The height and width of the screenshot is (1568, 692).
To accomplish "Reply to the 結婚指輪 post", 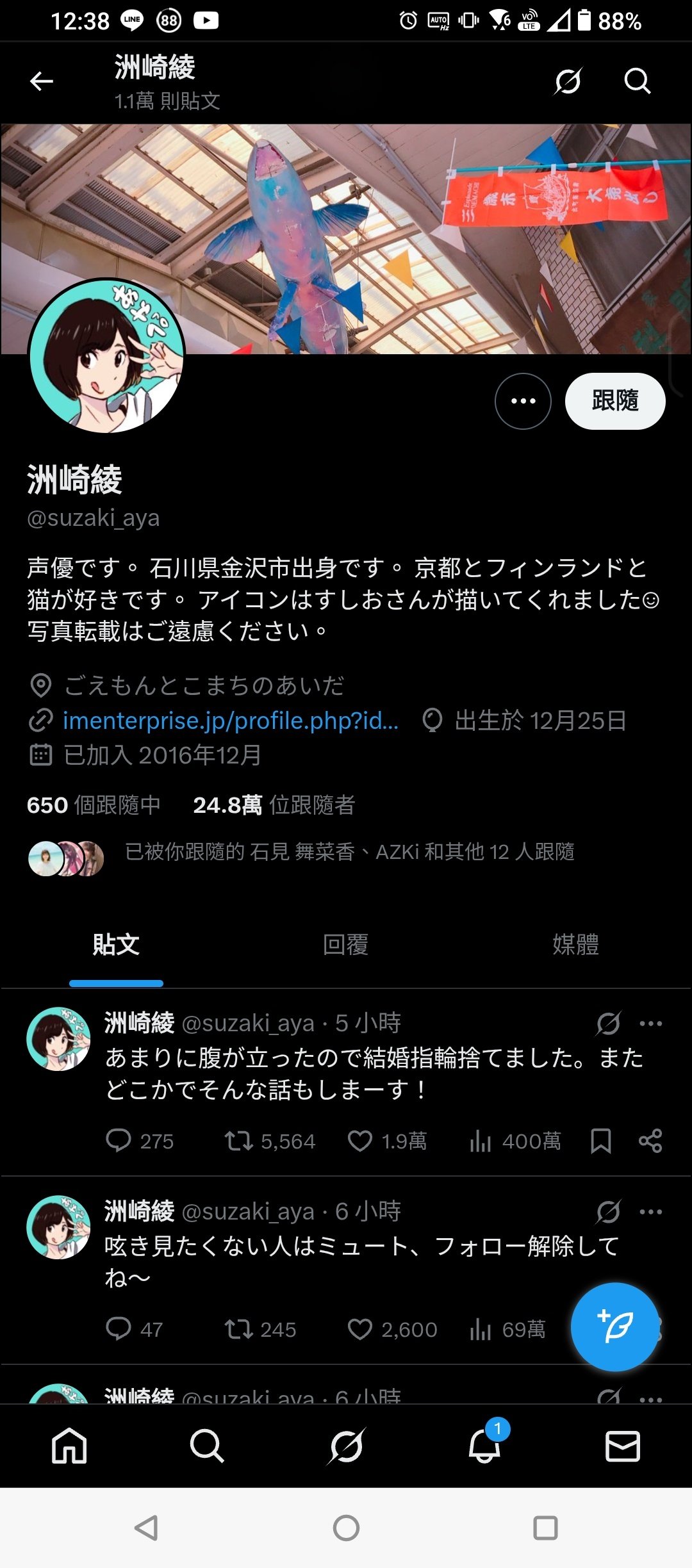I will tap(119, 1141).
